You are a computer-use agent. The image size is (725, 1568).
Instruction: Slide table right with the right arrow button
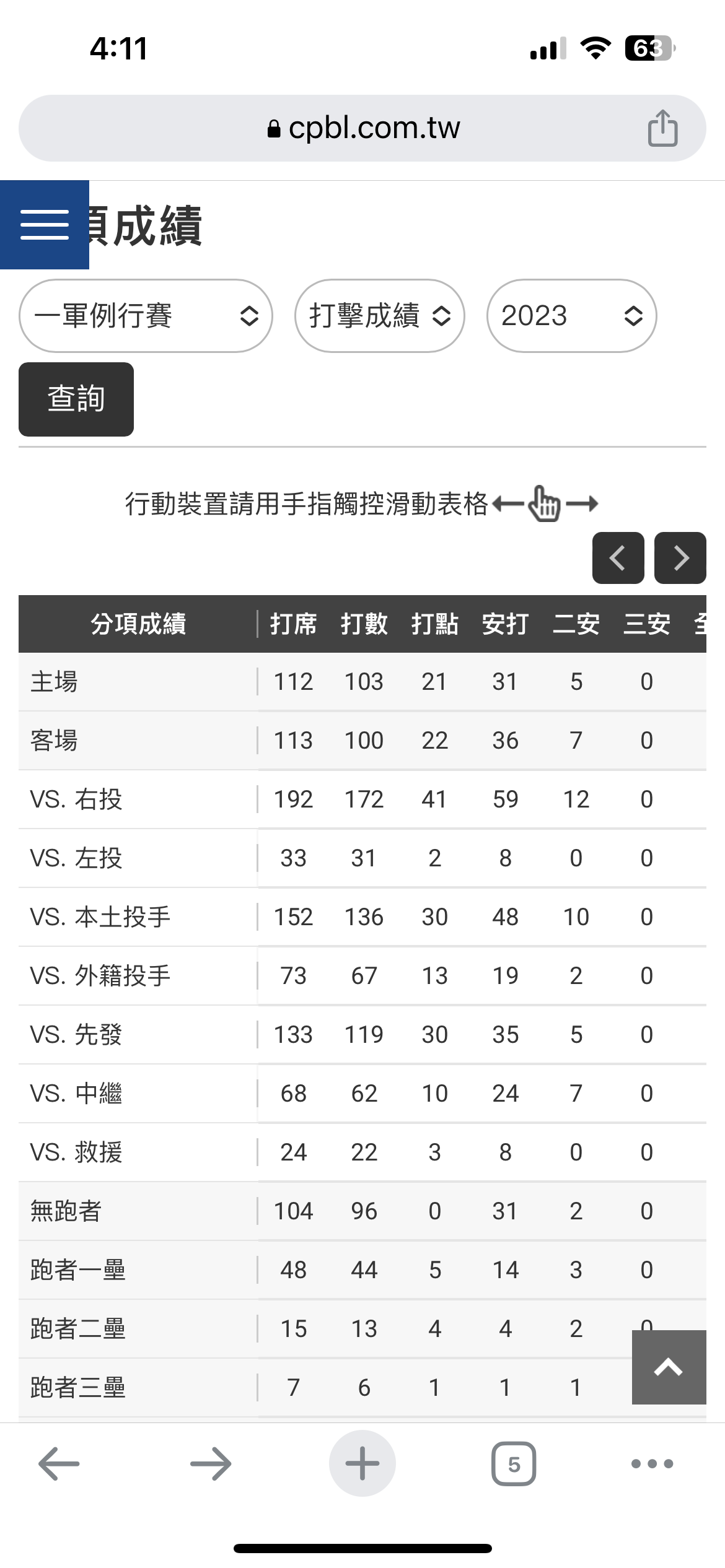coord(680,557)
